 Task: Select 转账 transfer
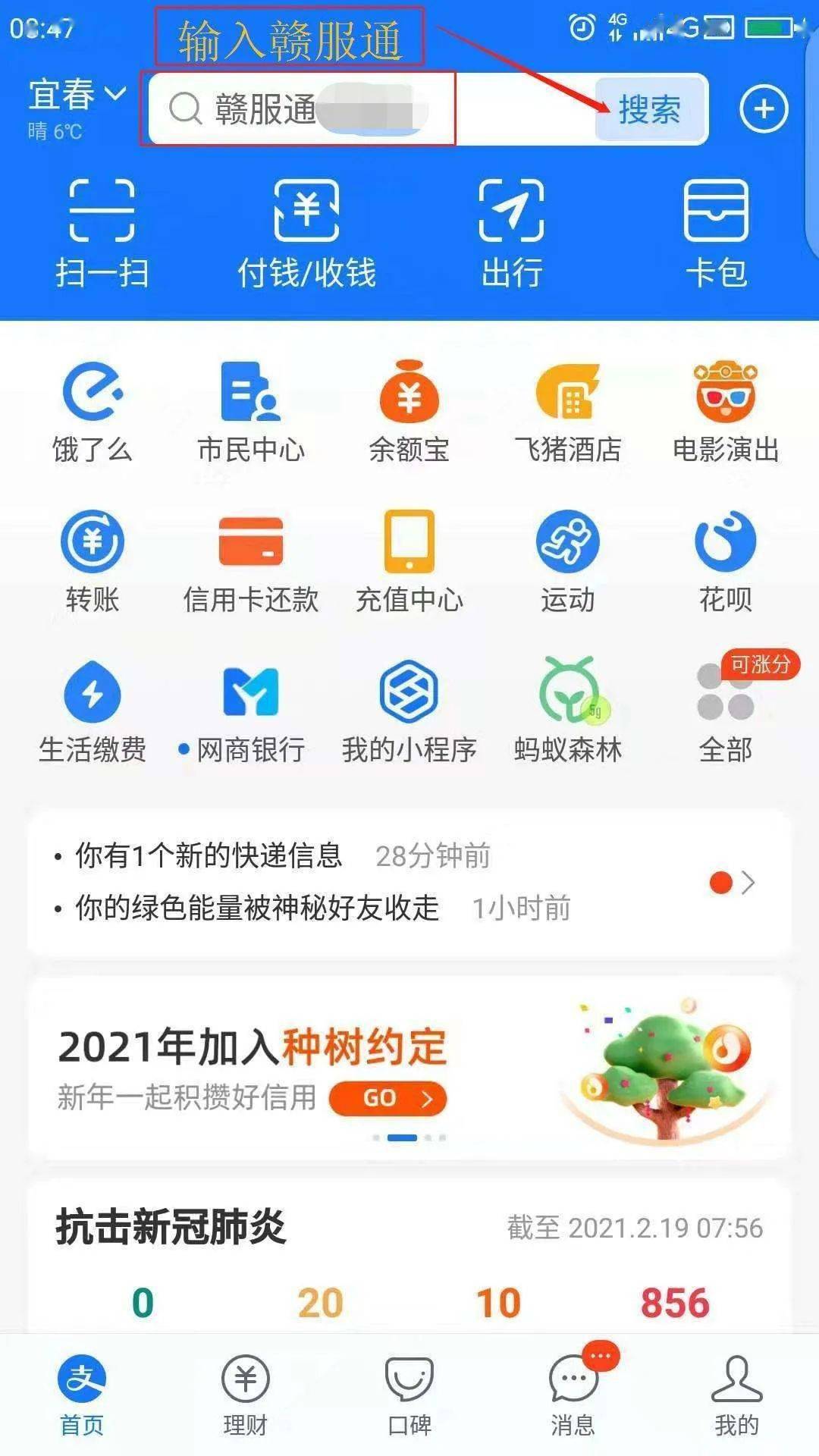(93, 562)
